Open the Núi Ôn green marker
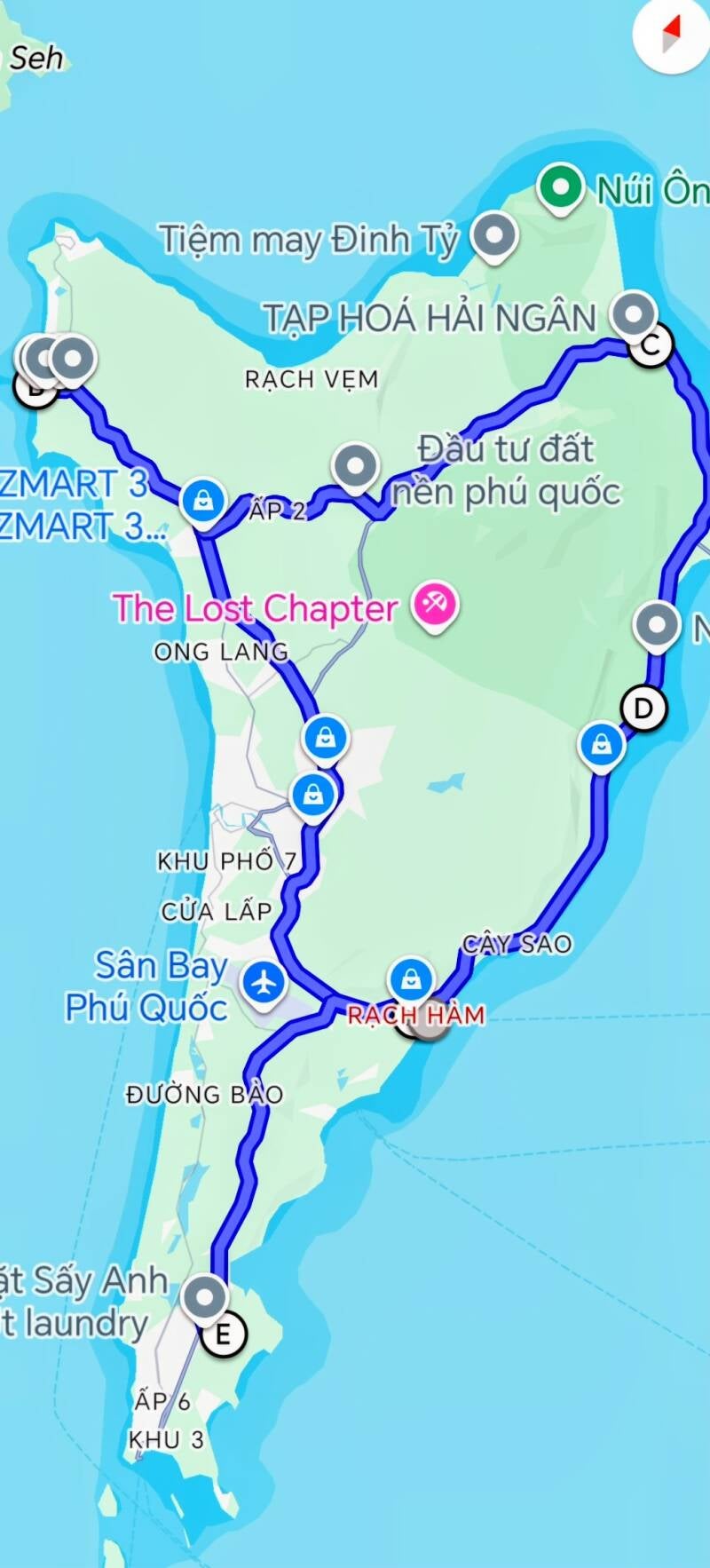 point(560,187)
